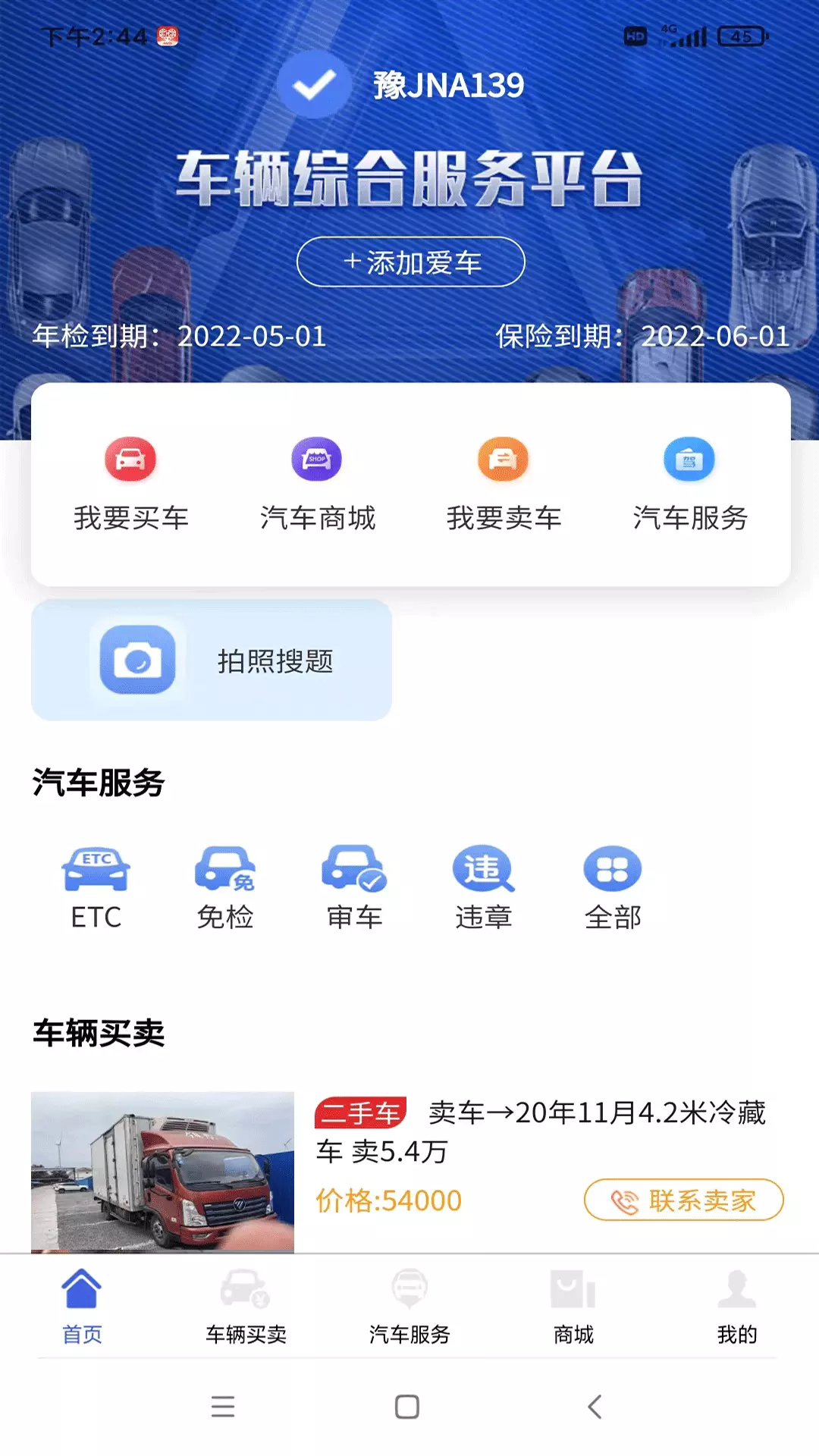The image size is (819, 1456).
Task: Tap 联系卖家 to contact the seller
Action: (683, 1200)
